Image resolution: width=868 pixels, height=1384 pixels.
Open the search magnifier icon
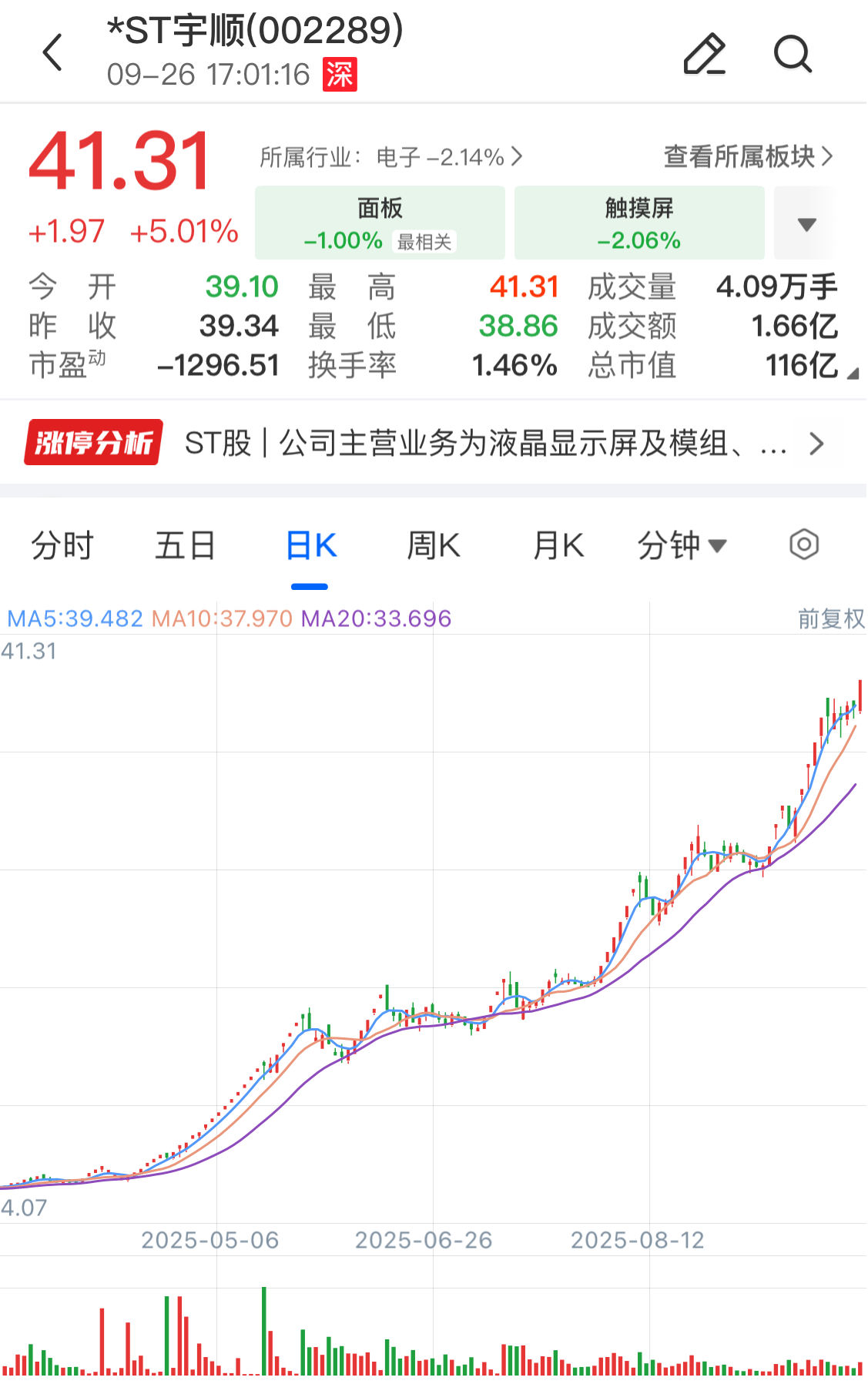(x=793, y=54)
